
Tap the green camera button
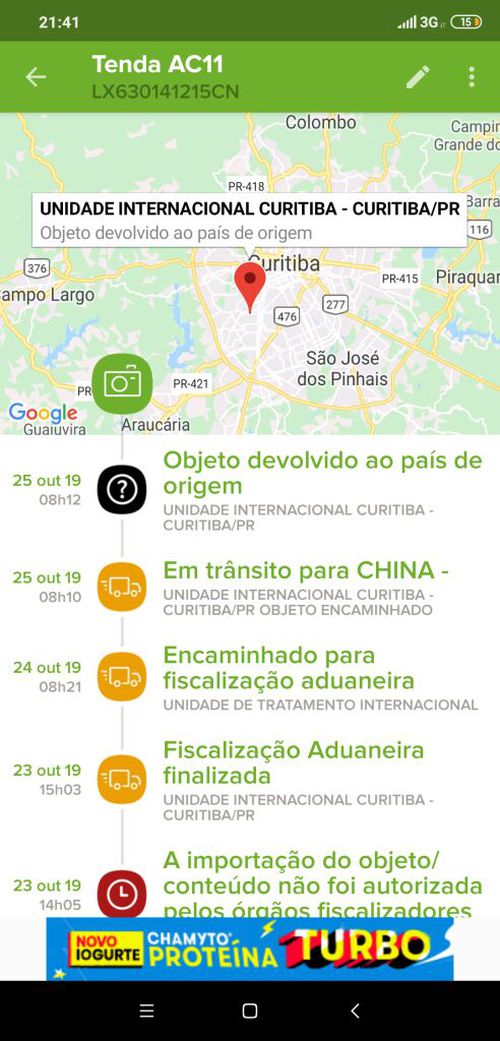click(x=122, y=383)
